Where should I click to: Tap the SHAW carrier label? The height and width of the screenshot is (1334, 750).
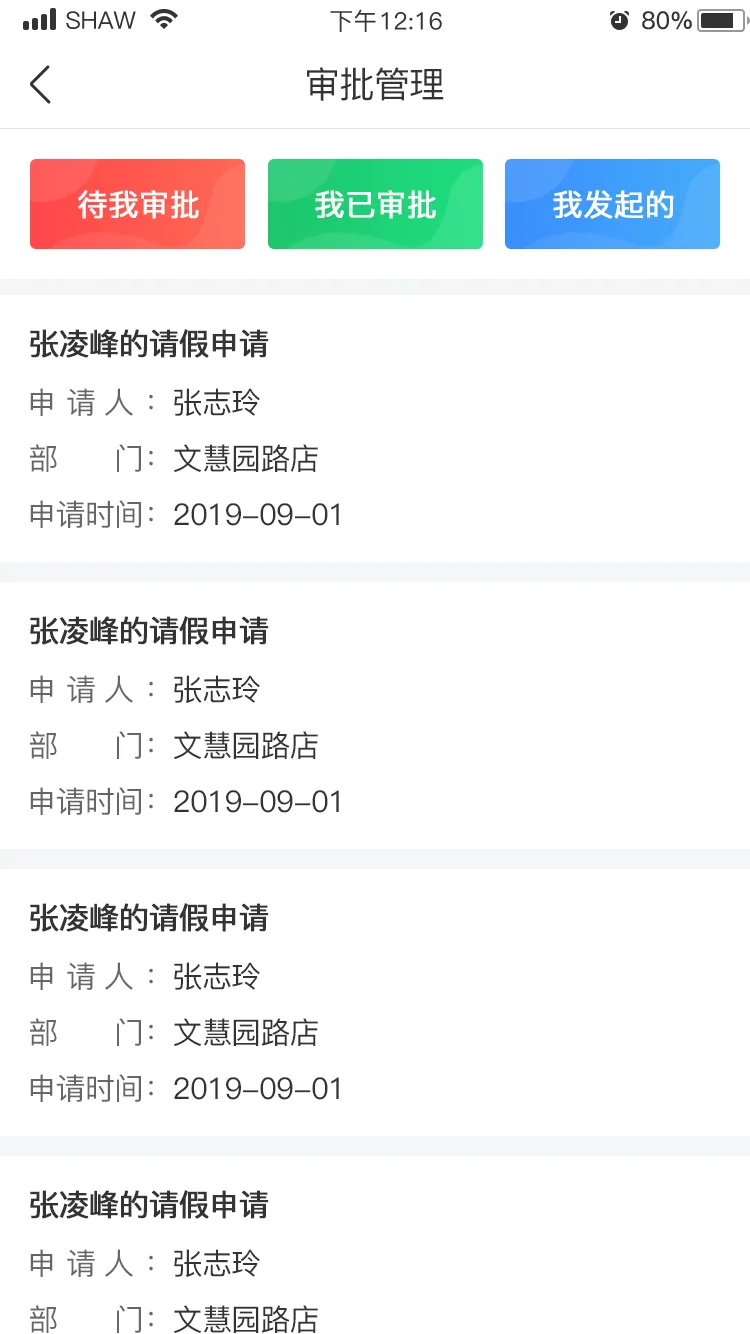[100, 19]
